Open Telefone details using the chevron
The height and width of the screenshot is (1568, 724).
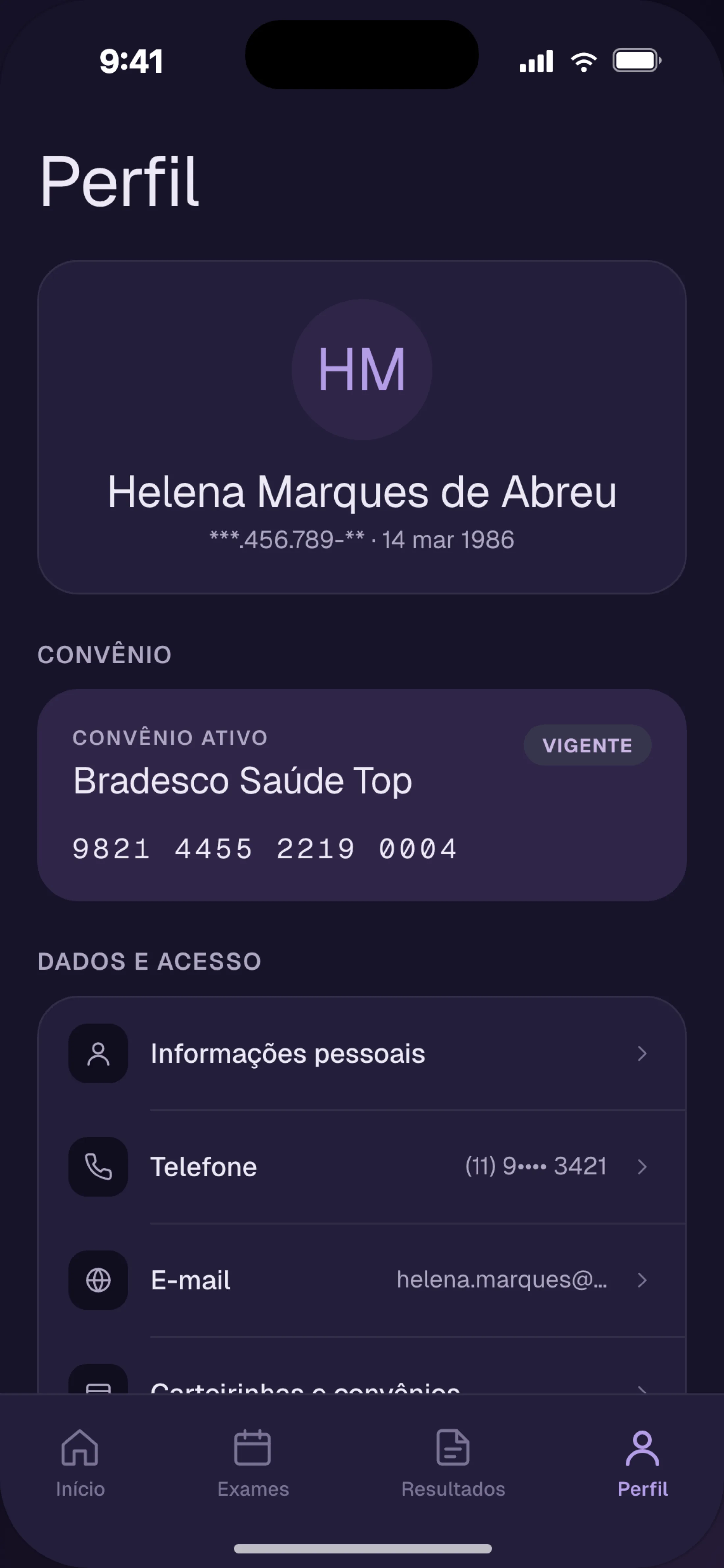tap(644, 1167)
